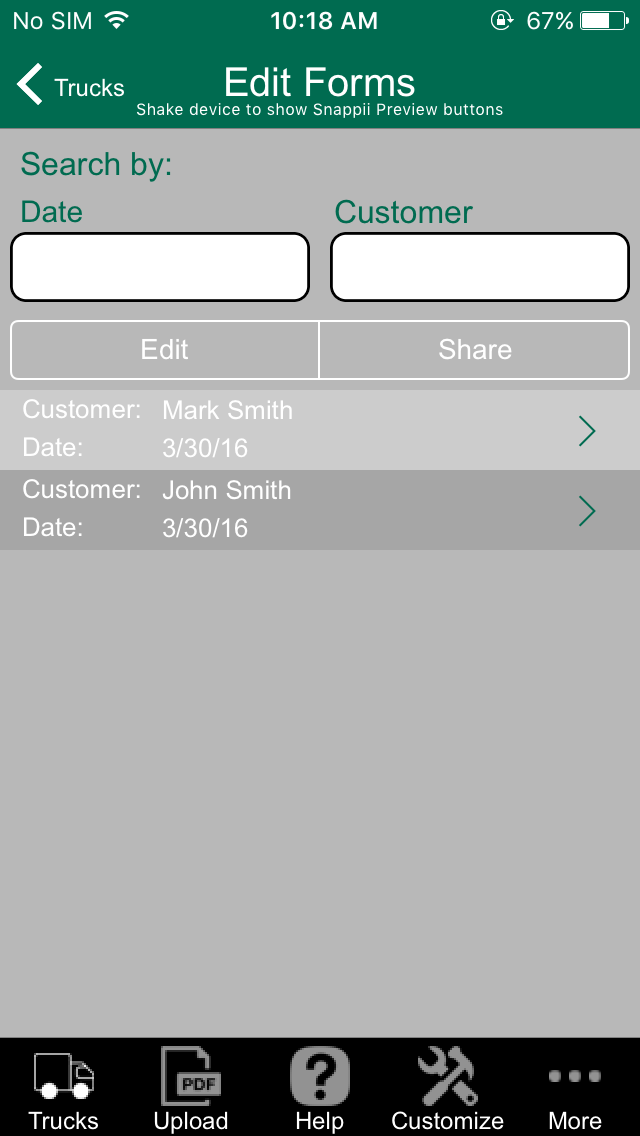
Task: Open Mark Smith's form
Action: [x=320, y=430]
